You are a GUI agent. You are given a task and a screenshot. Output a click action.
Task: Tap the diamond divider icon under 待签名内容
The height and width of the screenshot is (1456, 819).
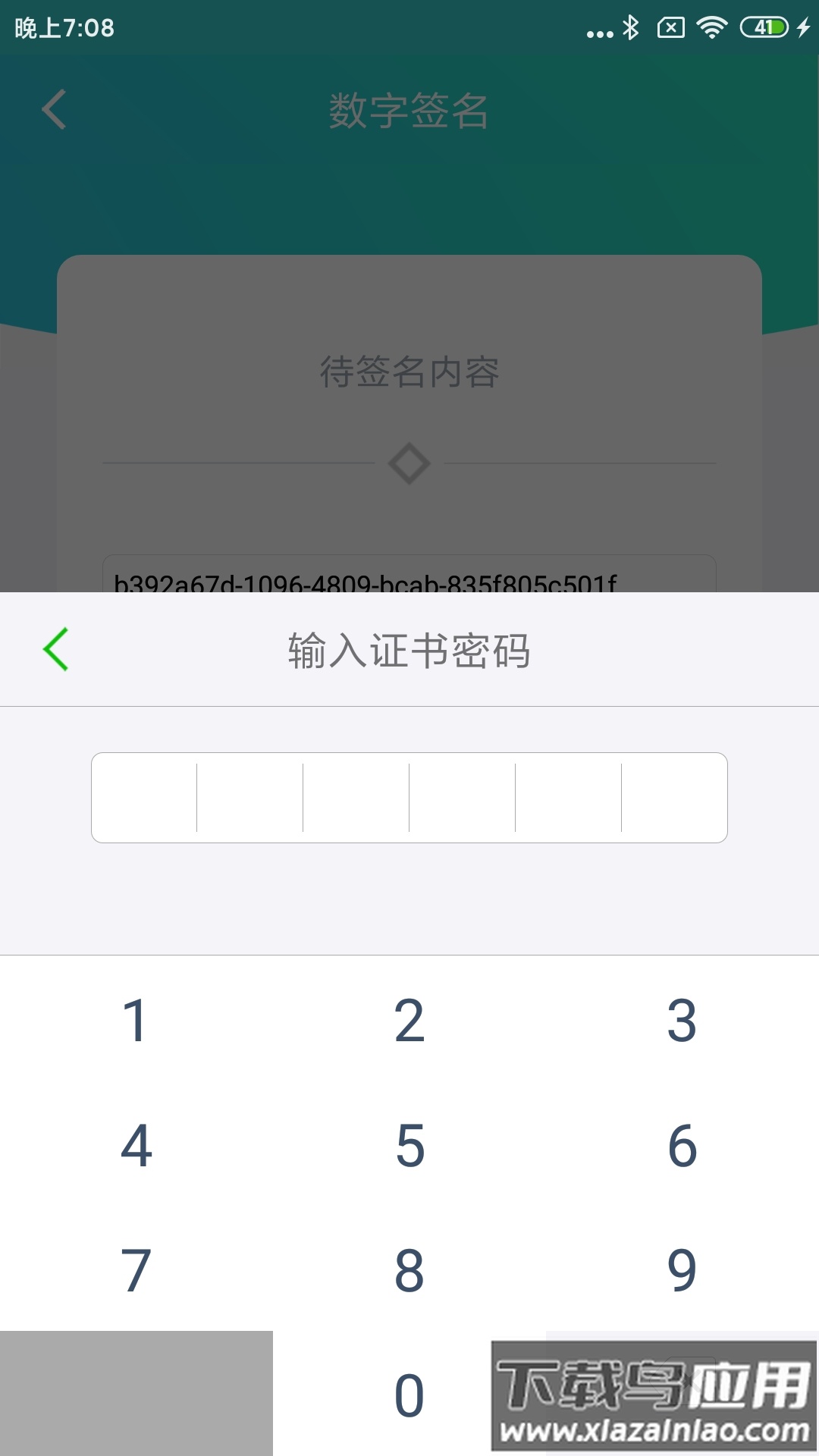(409, 463)
